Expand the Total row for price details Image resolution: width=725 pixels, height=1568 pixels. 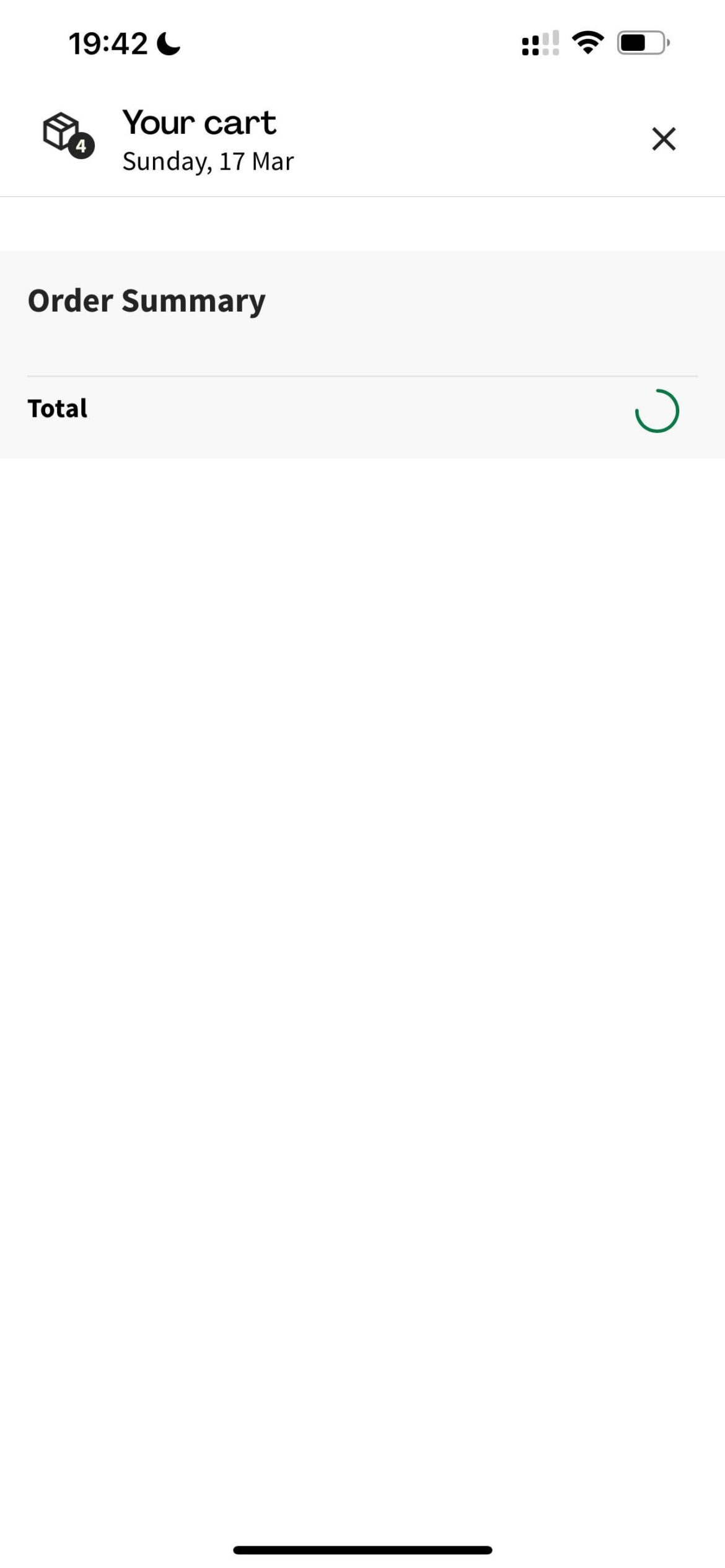point(362,409)
